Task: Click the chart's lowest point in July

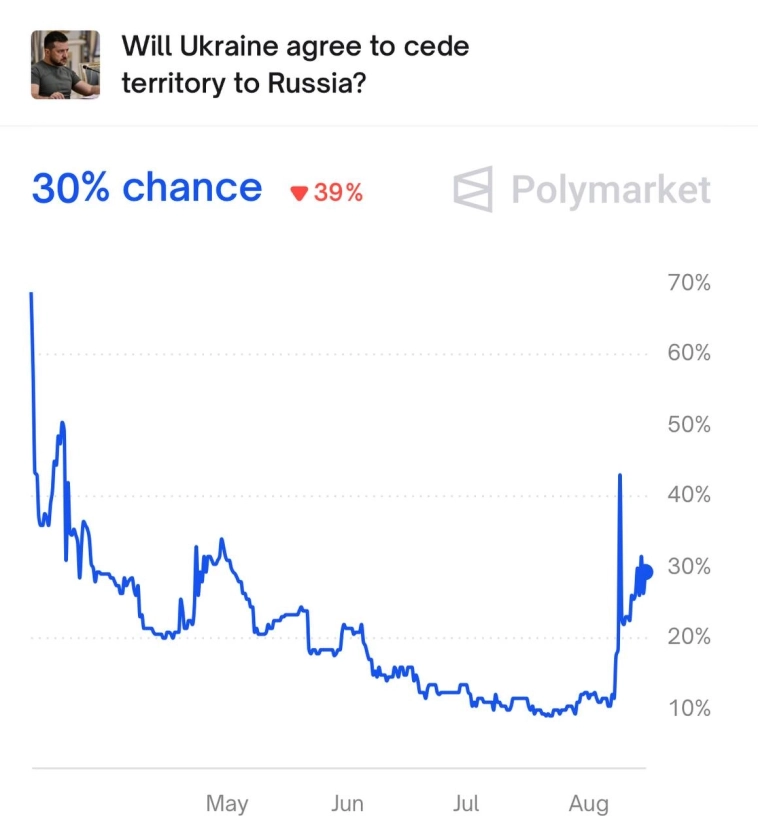Action: click(548, 716)
